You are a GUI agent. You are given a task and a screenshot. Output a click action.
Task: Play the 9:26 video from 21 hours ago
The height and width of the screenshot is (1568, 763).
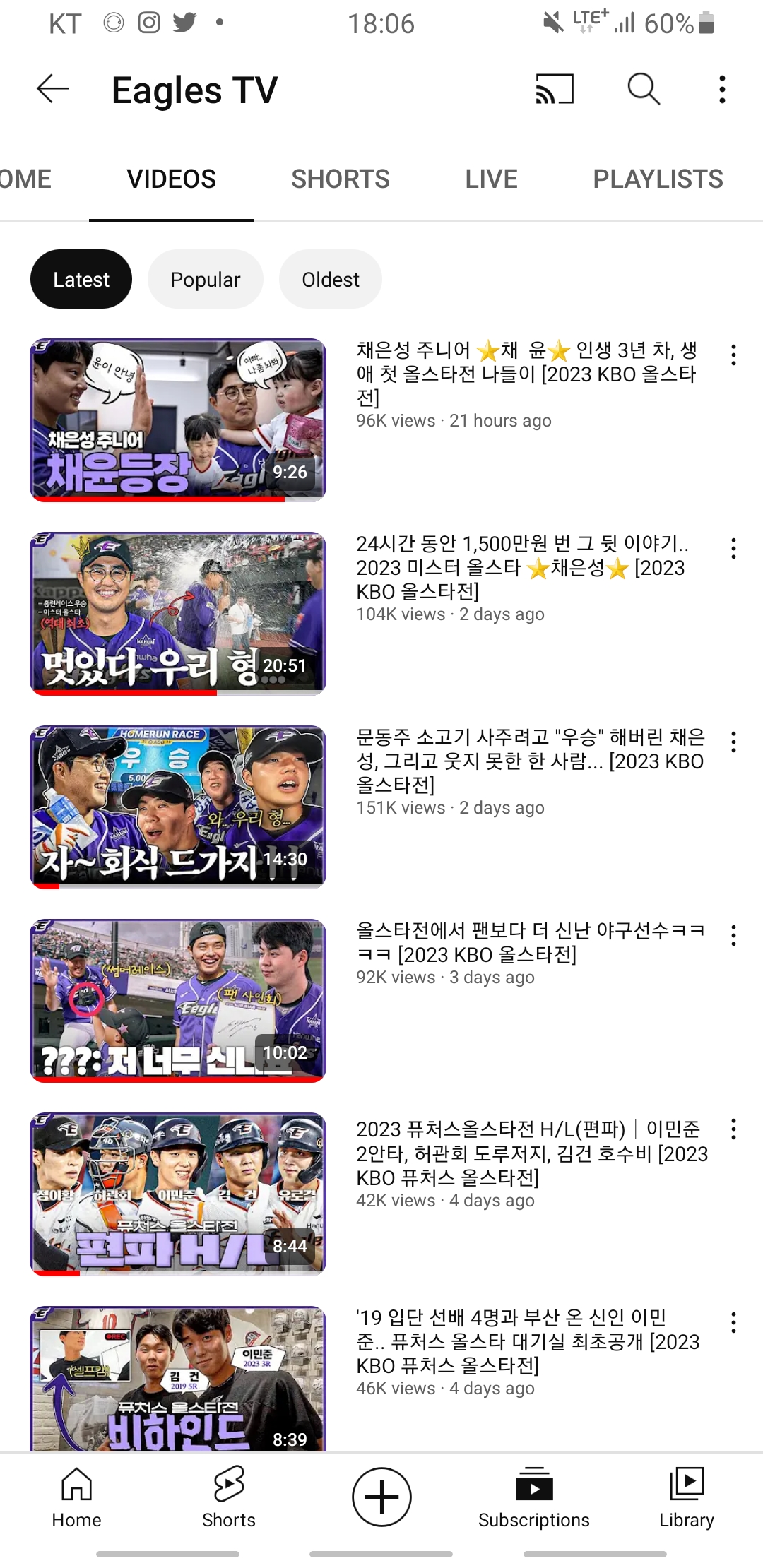(x=178, y=420)
